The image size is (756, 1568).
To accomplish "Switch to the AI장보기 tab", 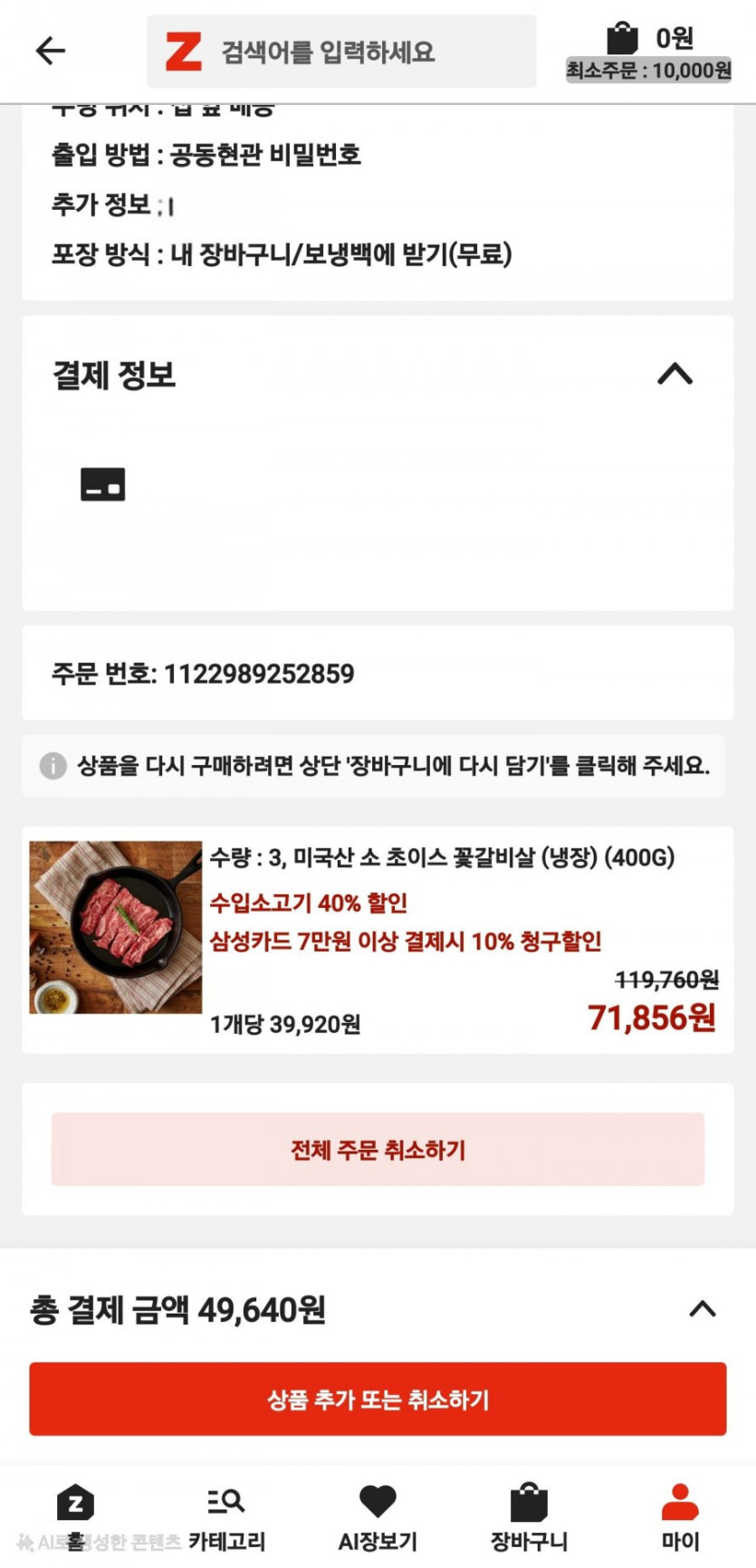I will 378,1517.
